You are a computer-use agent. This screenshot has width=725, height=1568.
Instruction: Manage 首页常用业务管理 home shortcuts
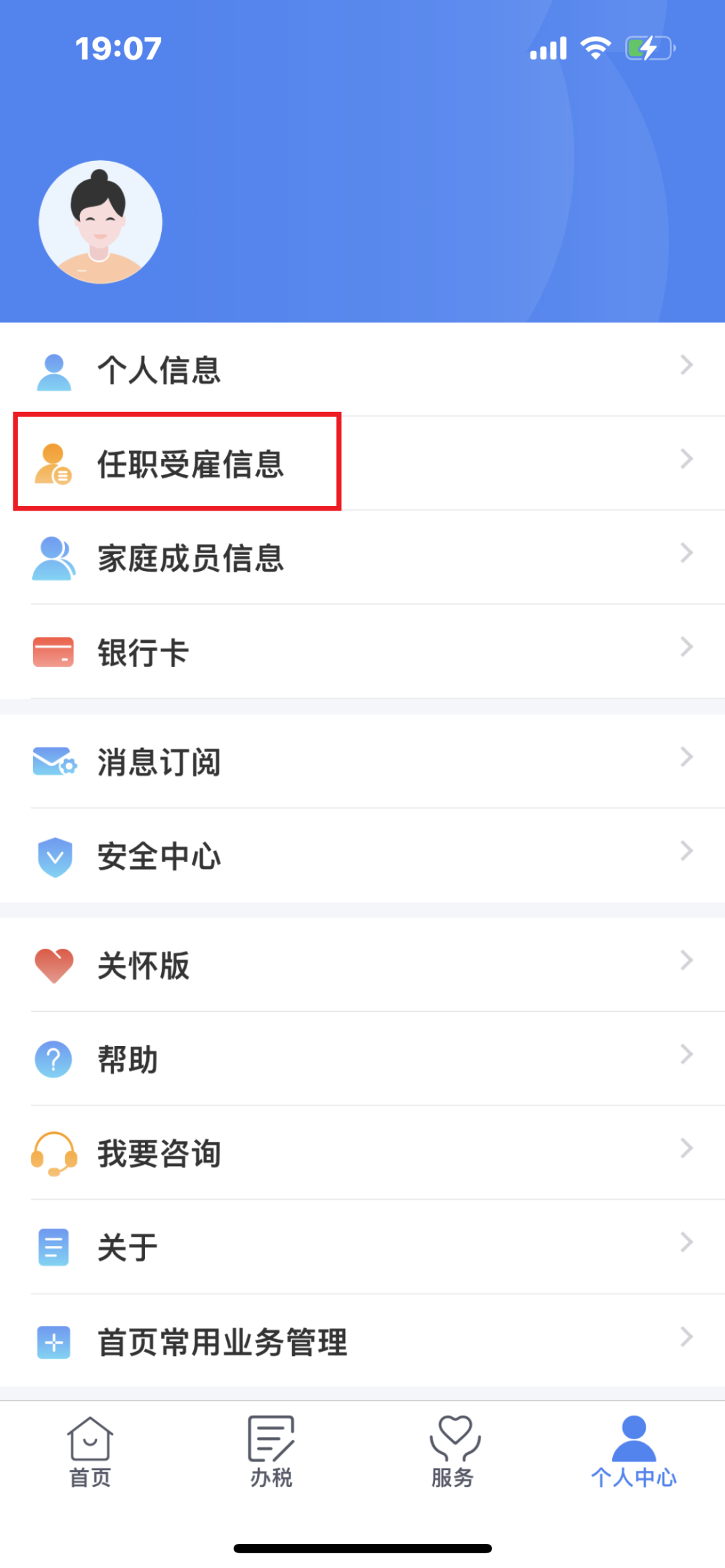362,1341
